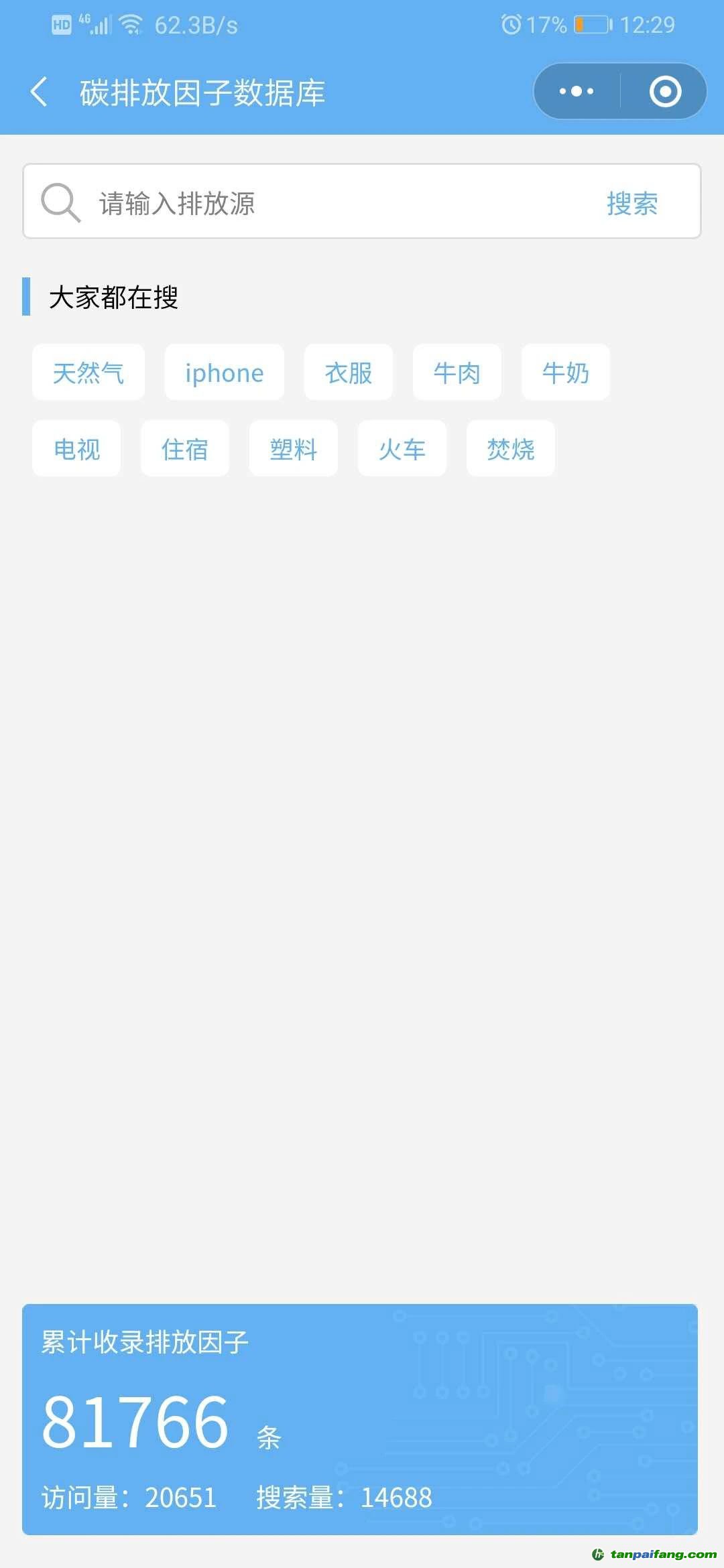724x1568 pixels.
Task: Open the mini program three-dot menu
Action: click(x=577, y=92)
